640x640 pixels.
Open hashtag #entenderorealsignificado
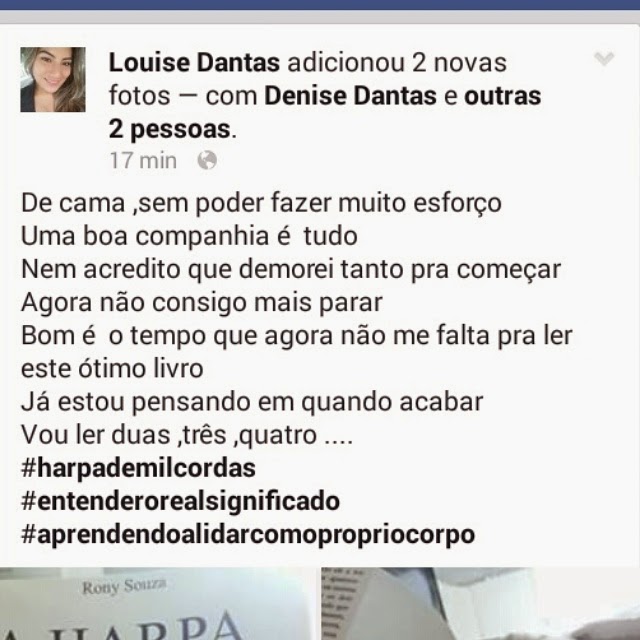point(180,501)
